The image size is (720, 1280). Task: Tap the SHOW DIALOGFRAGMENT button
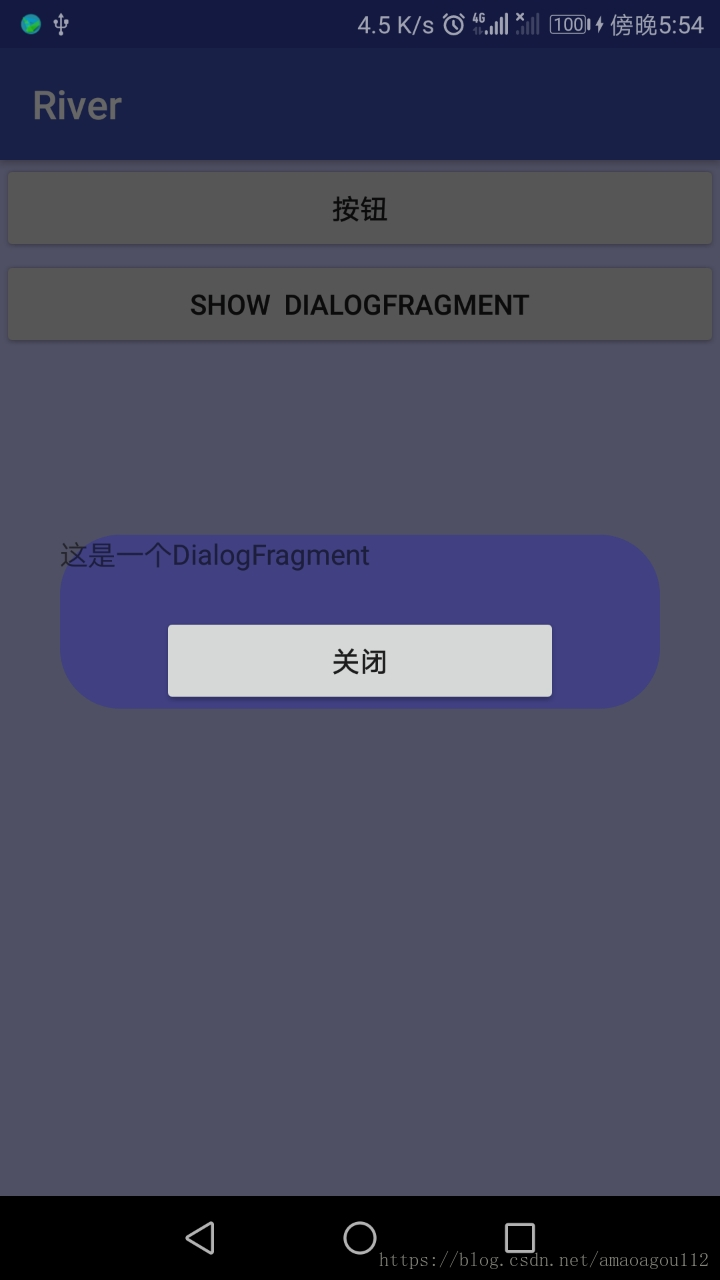tap(360, 305)
